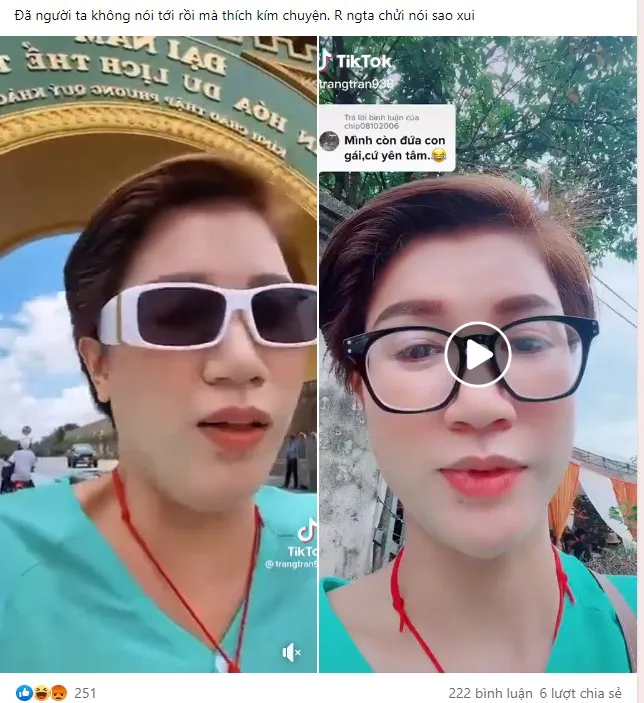View the 6 lượt chia sẻ shares

[x=580, y=692]
